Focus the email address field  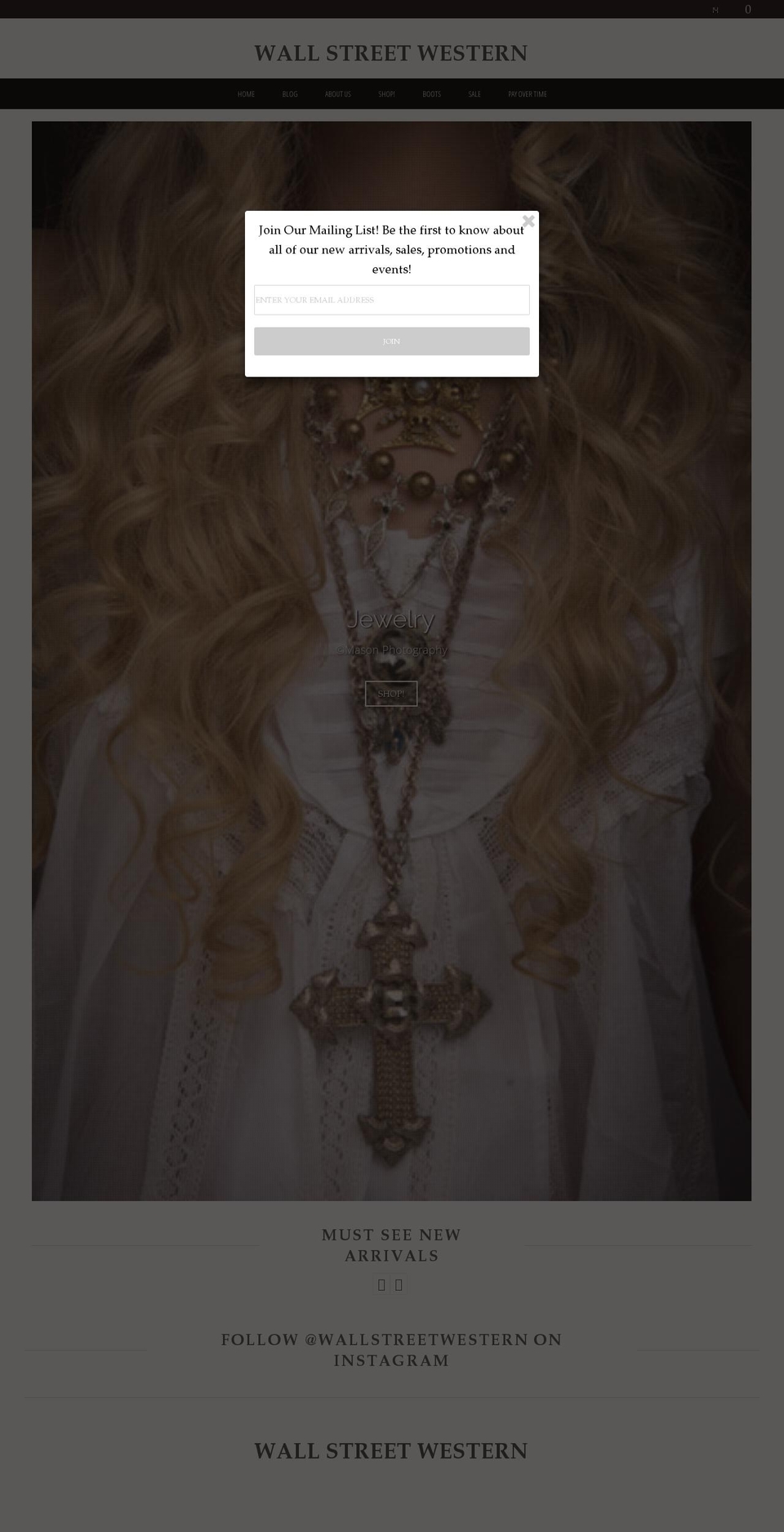(x=391, y=300)
